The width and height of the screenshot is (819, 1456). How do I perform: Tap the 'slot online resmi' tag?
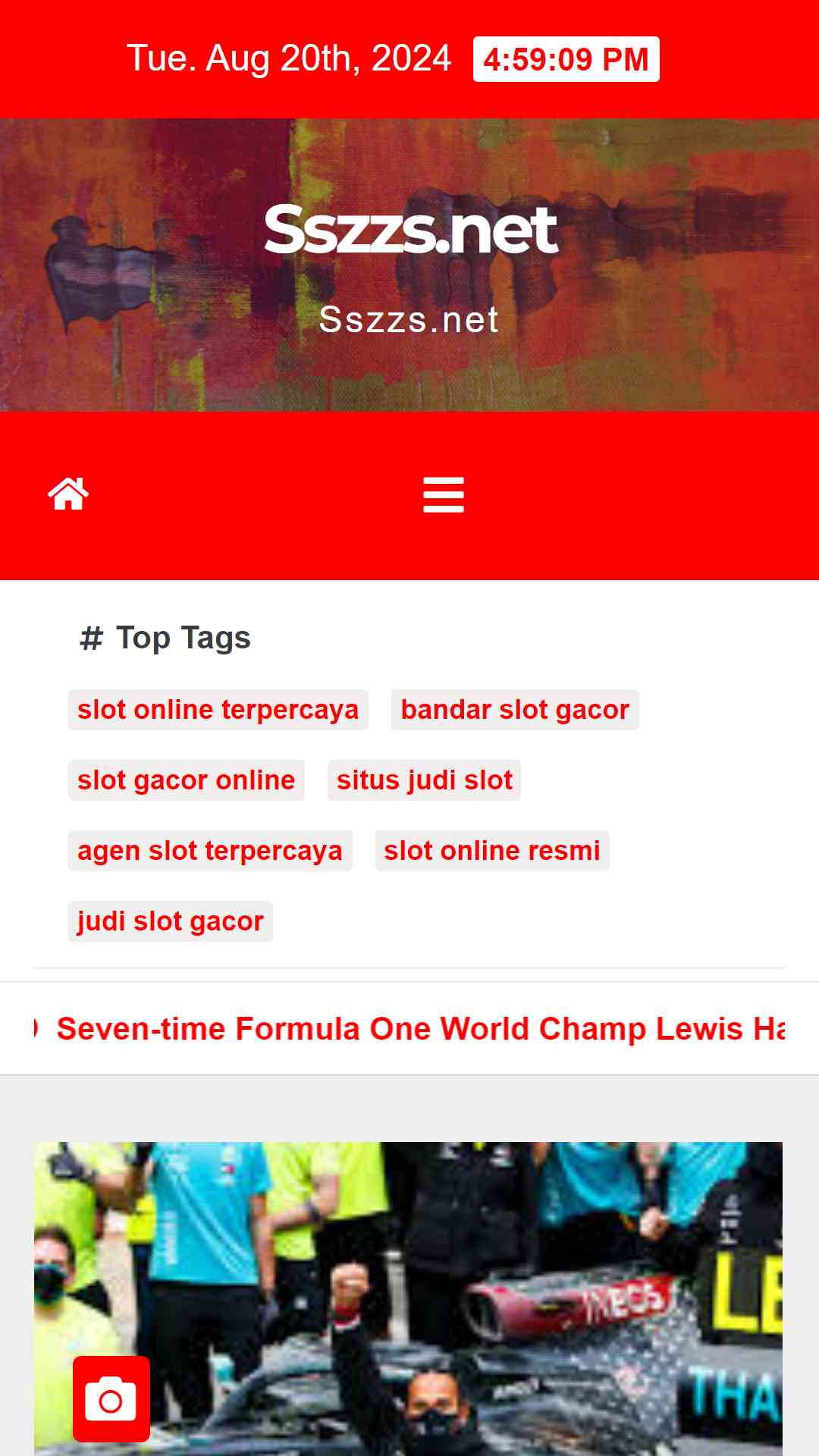point(492,851)
